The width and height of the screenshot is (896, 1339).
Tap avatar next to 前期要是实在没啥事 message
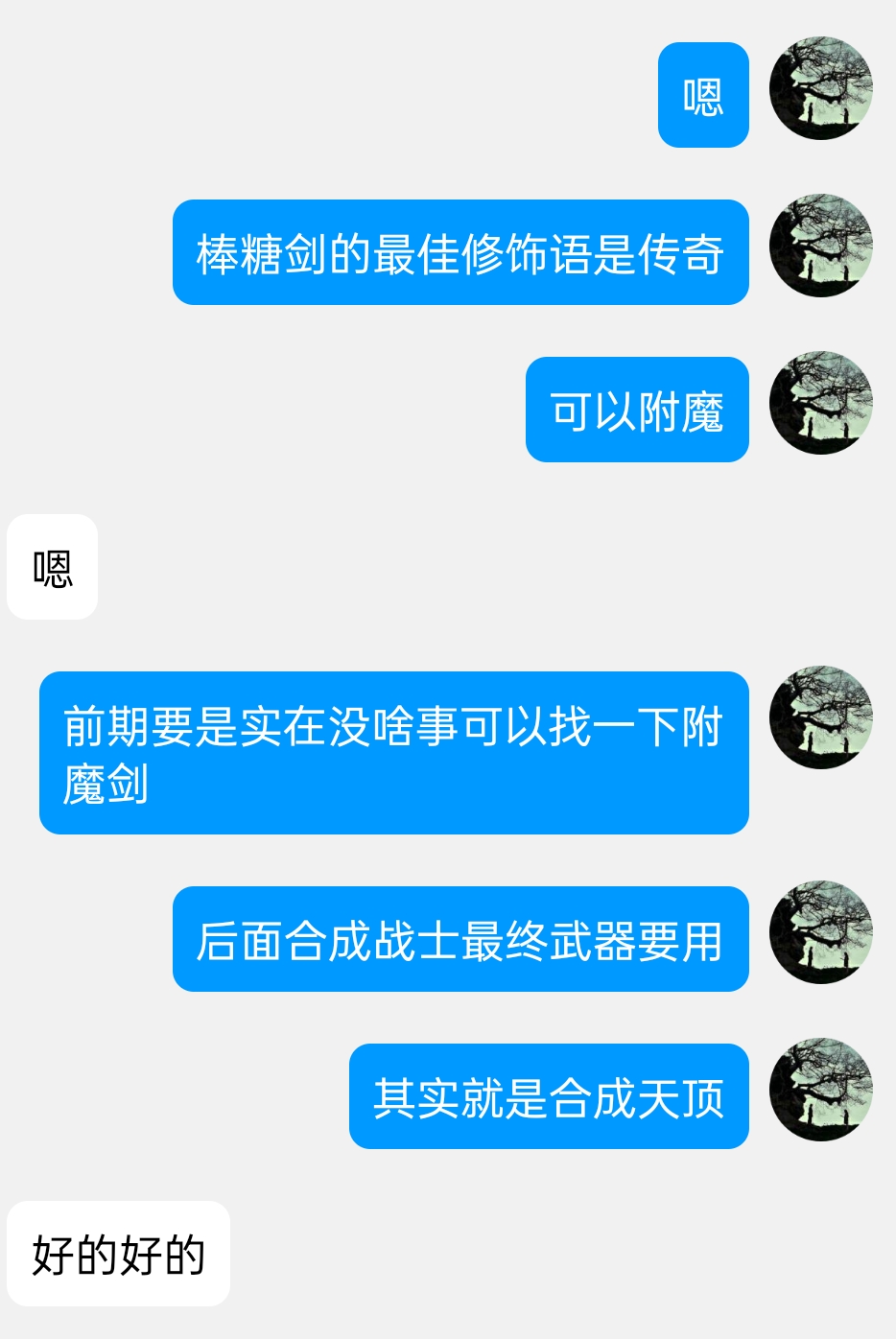point(821,717)
